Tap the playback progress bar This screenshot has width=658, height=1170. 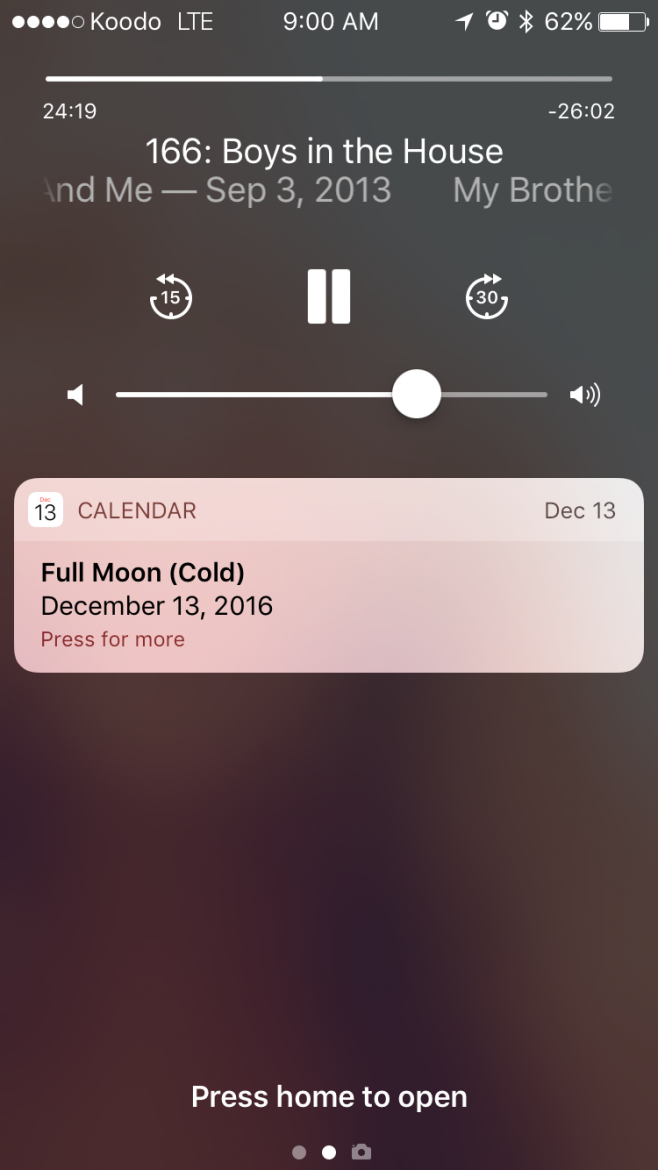[x=329, y=78]
